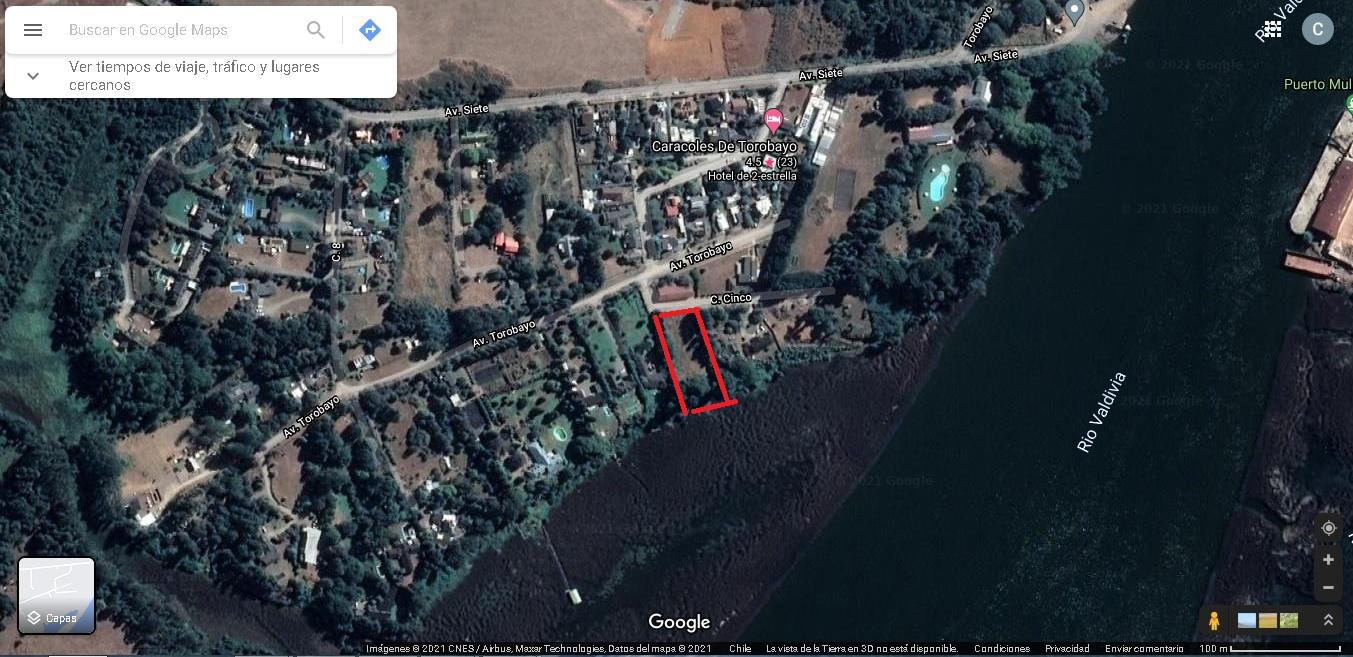
Task: Zoom in on the map
Action: 1328,560
